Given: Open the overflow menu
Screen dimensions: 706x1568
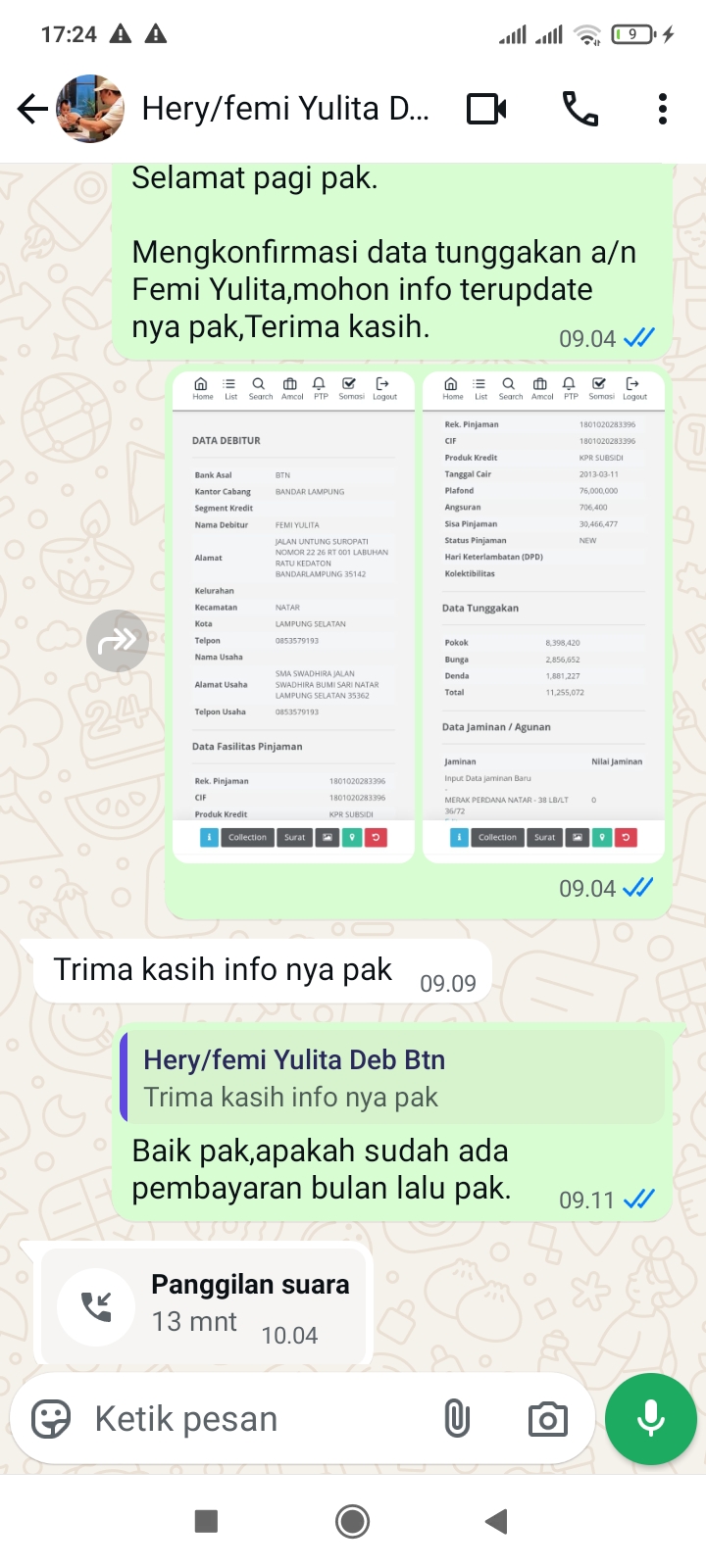Looking at the screenshot, I should tap(663, 109).
